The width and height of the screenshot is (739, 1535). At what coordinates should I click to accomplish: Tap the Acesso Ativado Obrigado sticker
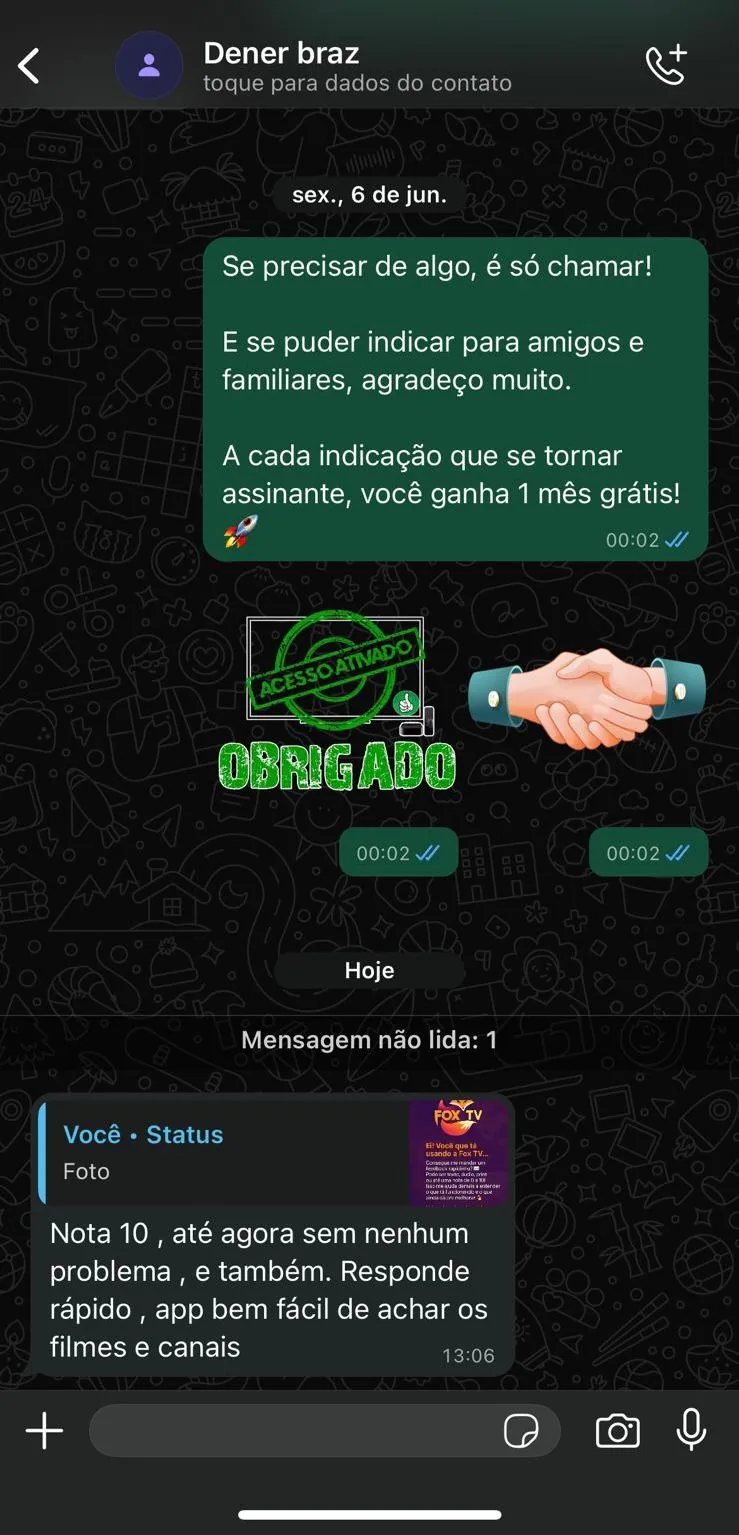click(x=337, y=702)
